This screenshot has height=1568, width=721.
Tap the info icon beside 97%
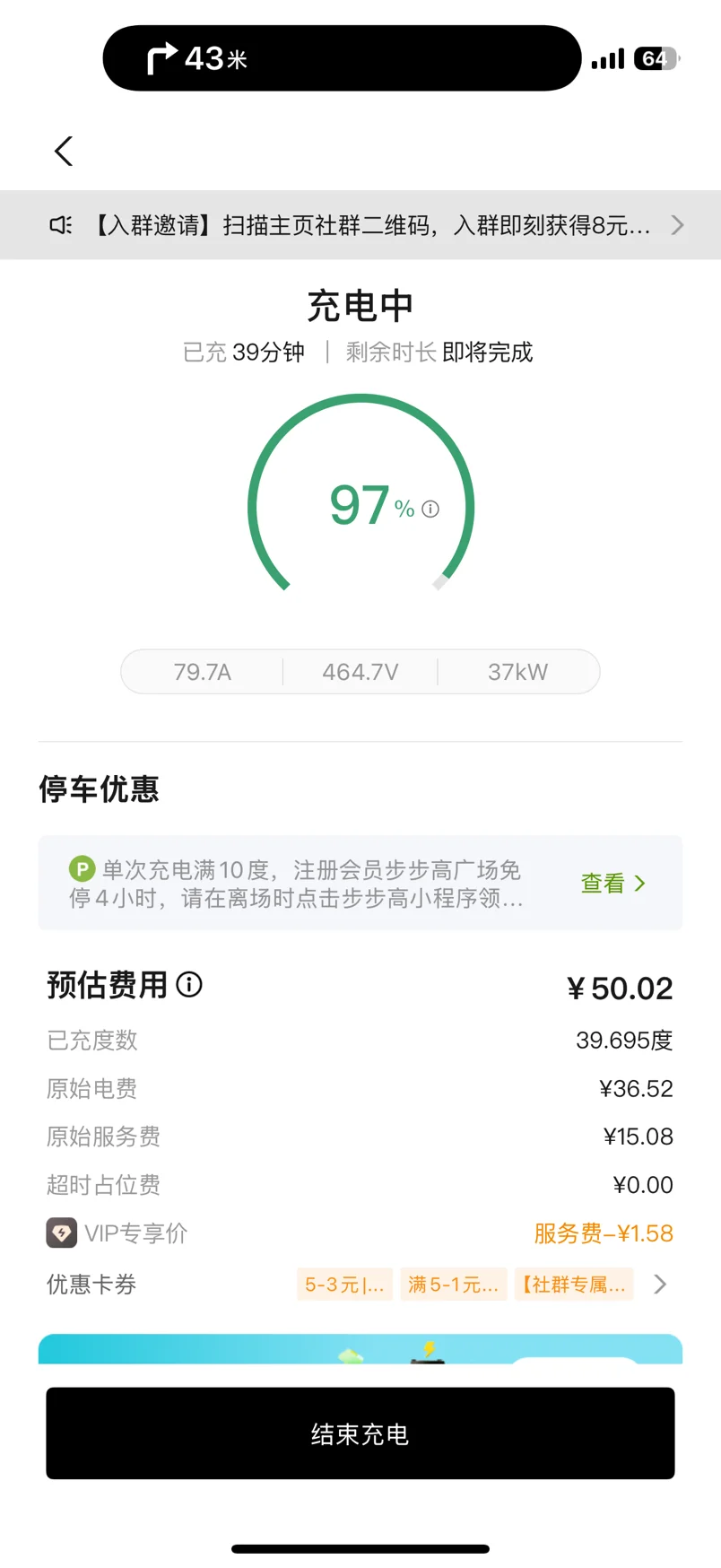coord(430,509)
